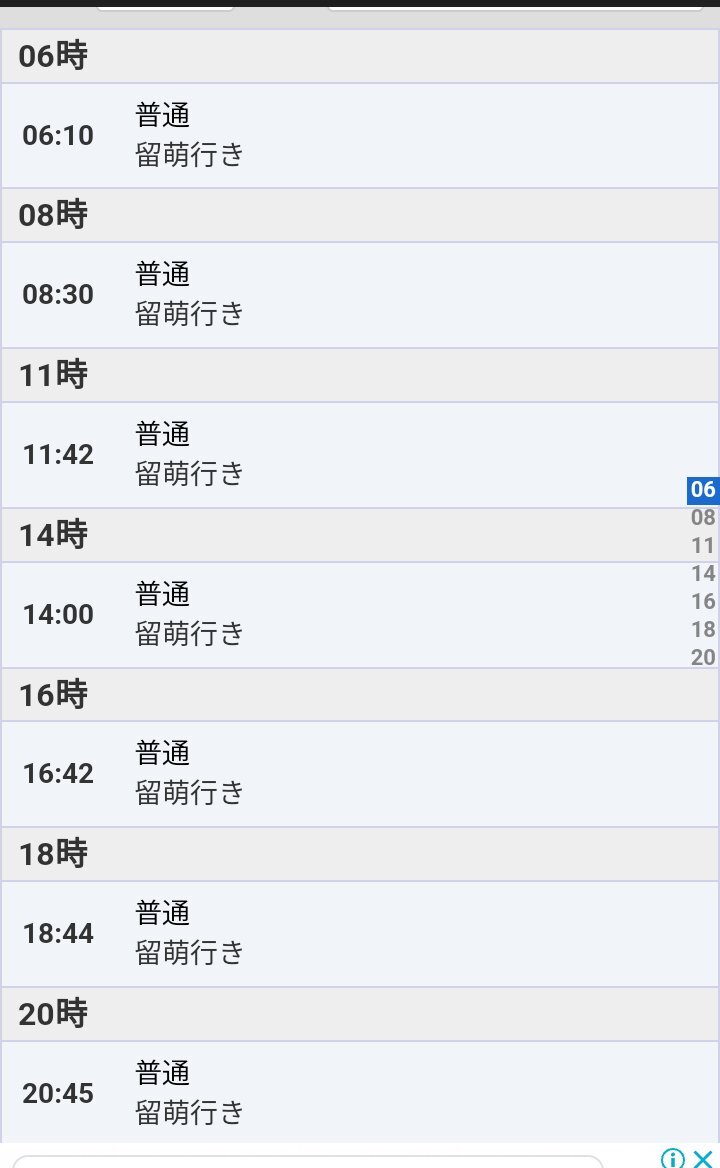
Task: Jump to hour 14 in side index
Action: pos(703,573)
